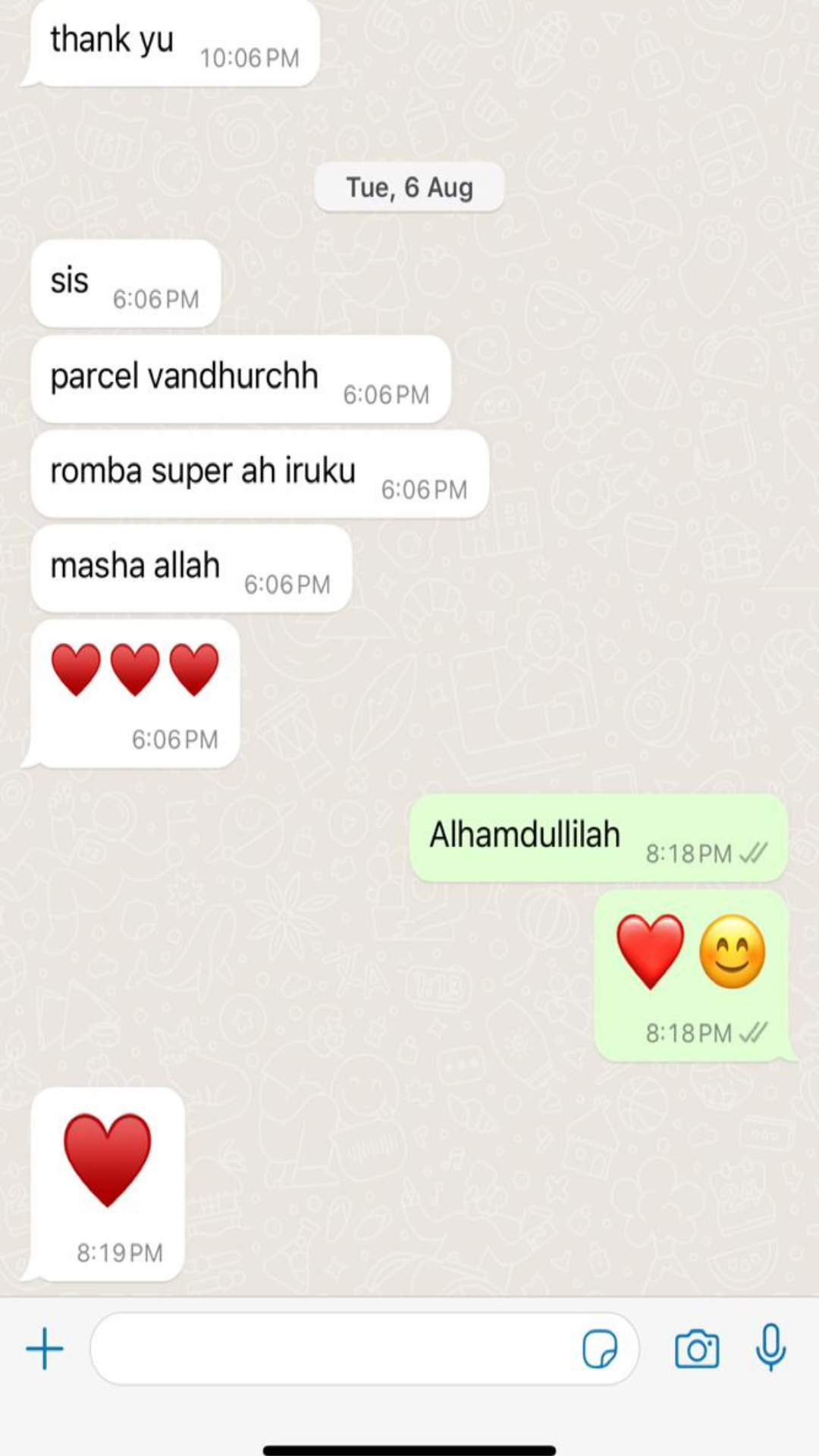
Task: Open the sticker picker
Action: 599,1349
